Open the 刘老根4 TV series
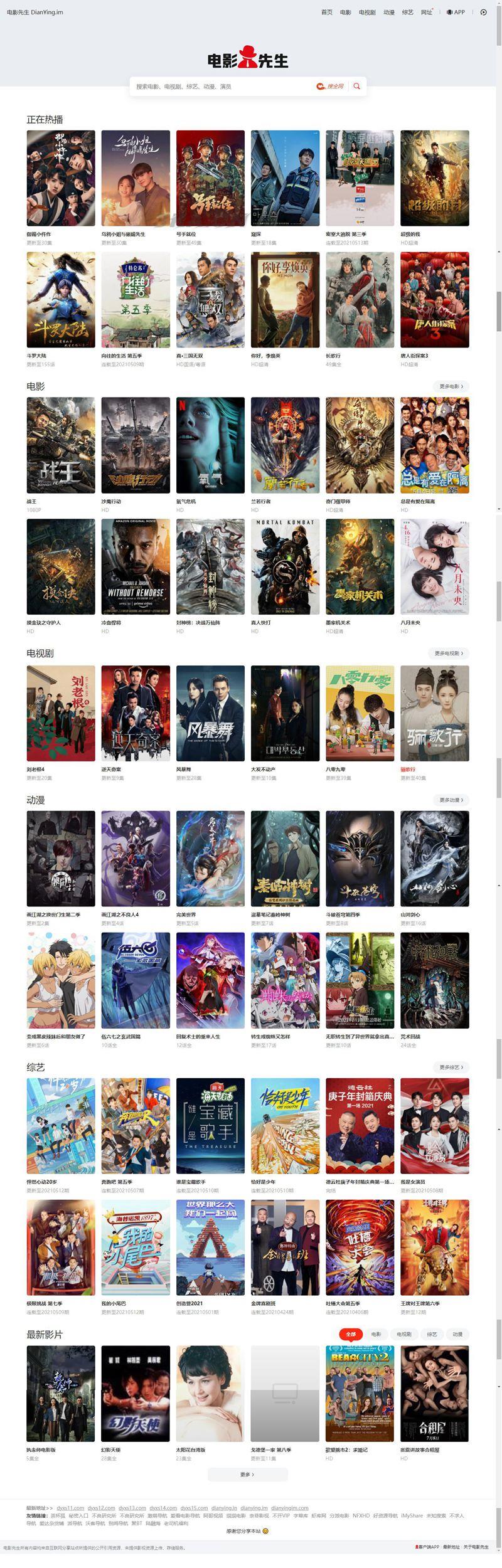Screen dimensions: 502x1568 (61, 713)
